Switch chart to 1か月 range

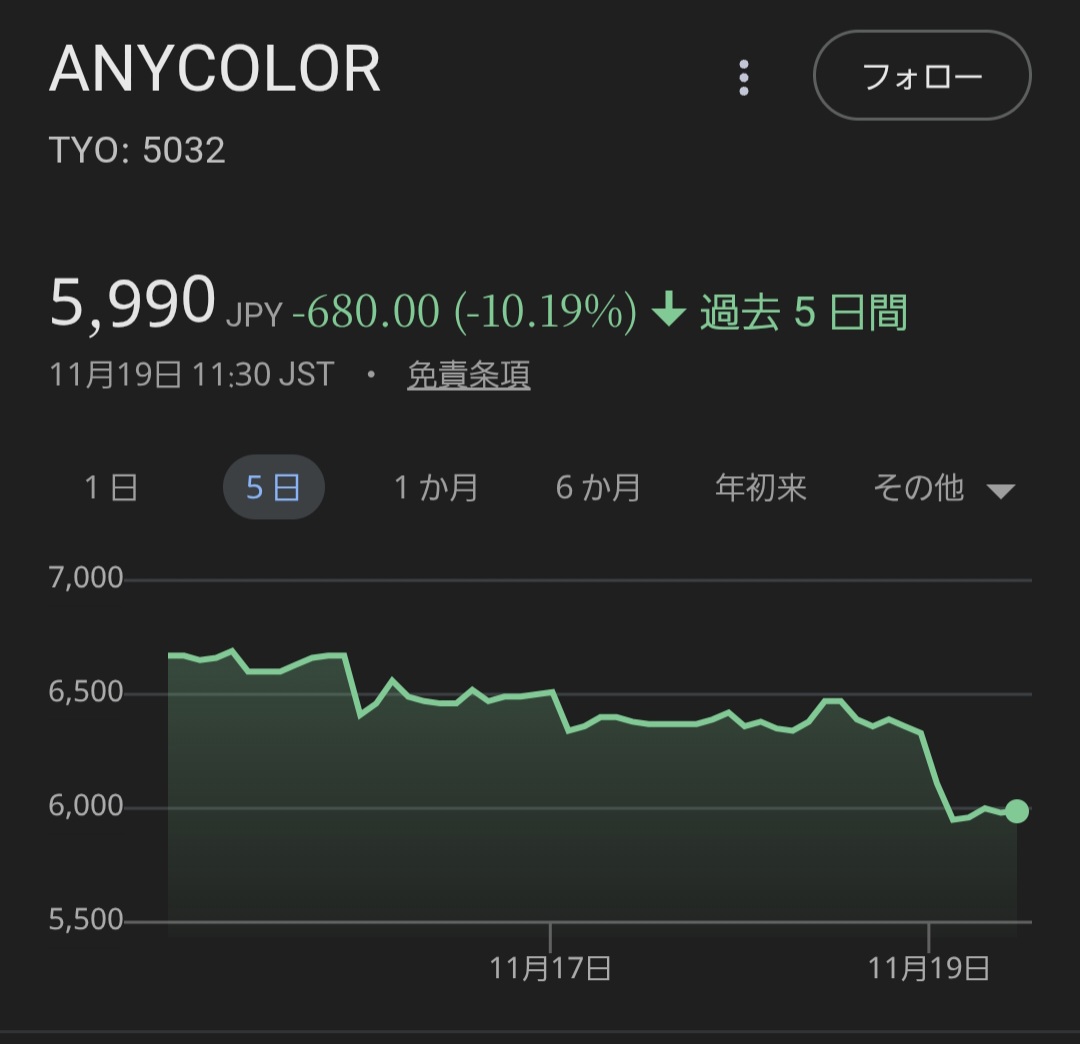435,488
